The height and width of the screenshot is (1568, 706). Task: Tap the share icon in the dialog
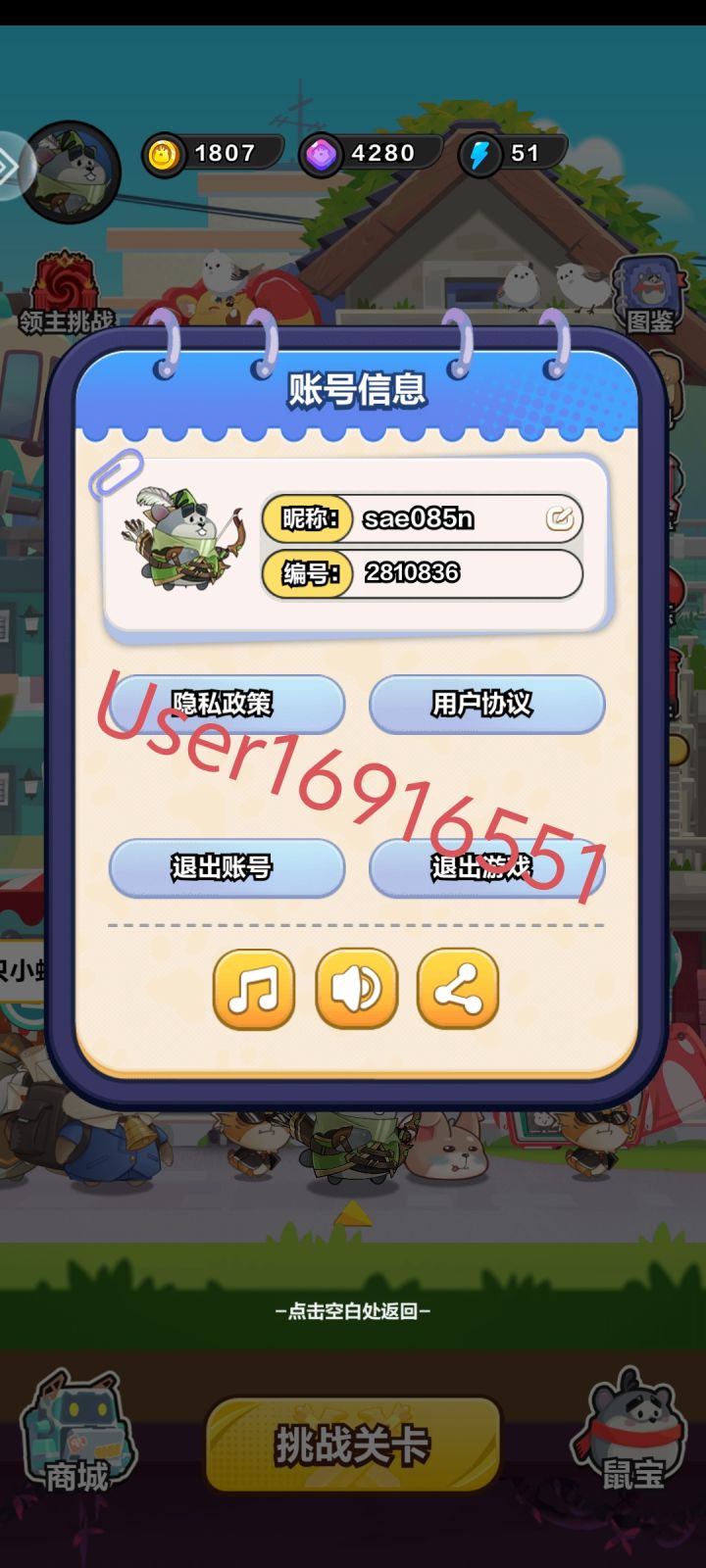pos(455,992)
